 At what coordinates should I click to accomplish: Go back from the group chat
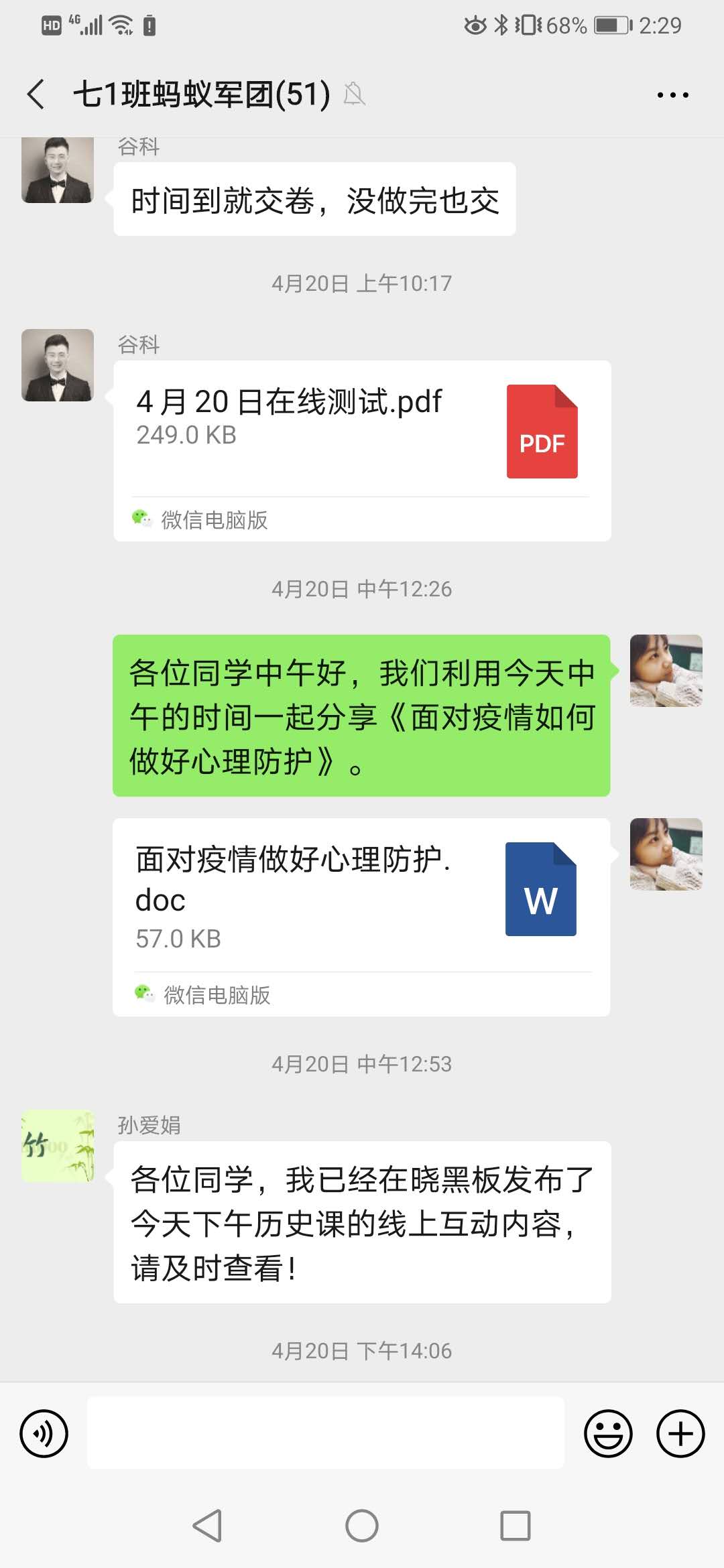coord(36,94)
